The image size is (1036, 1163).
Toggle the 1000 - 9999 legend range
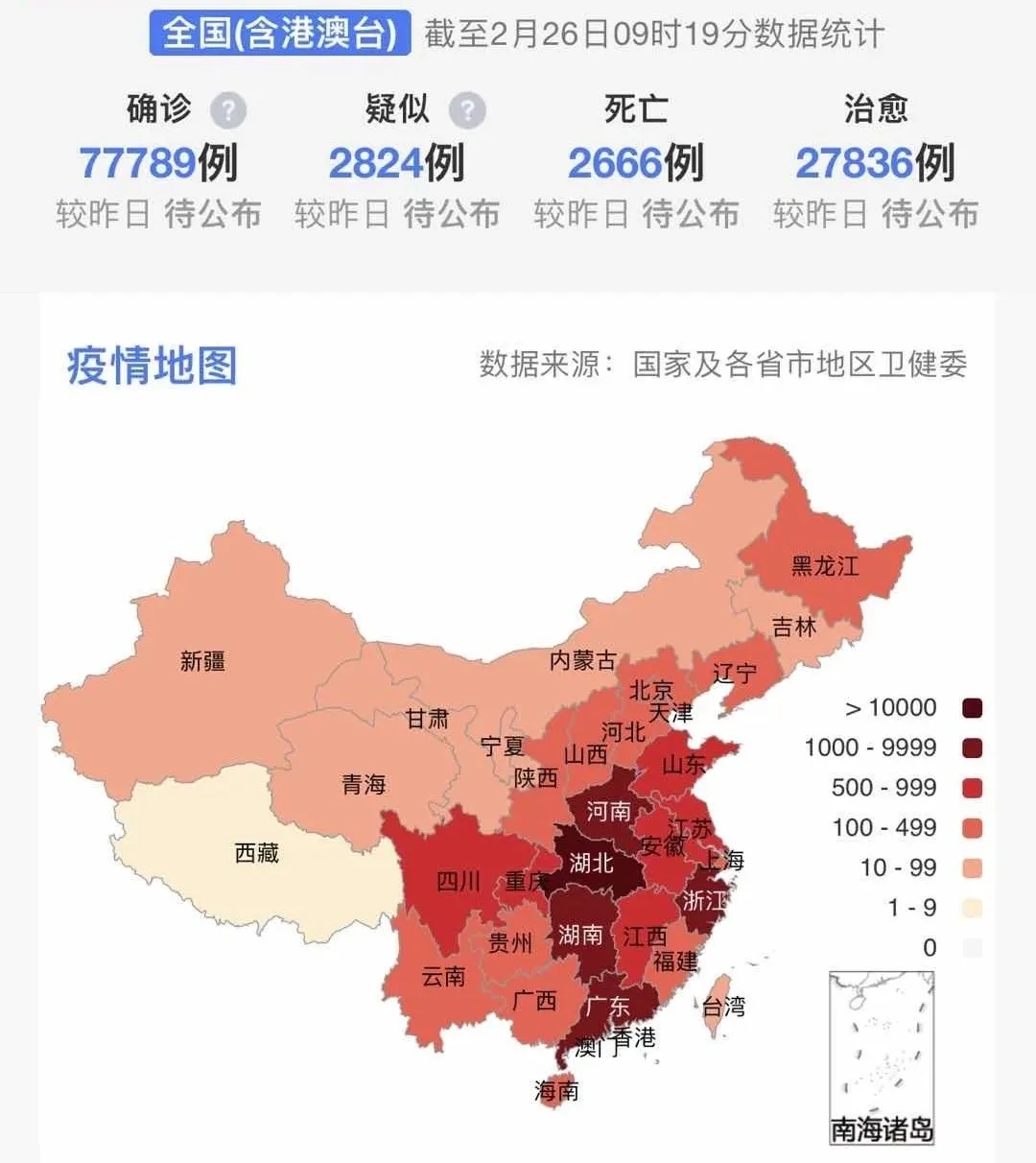[972, 748]
